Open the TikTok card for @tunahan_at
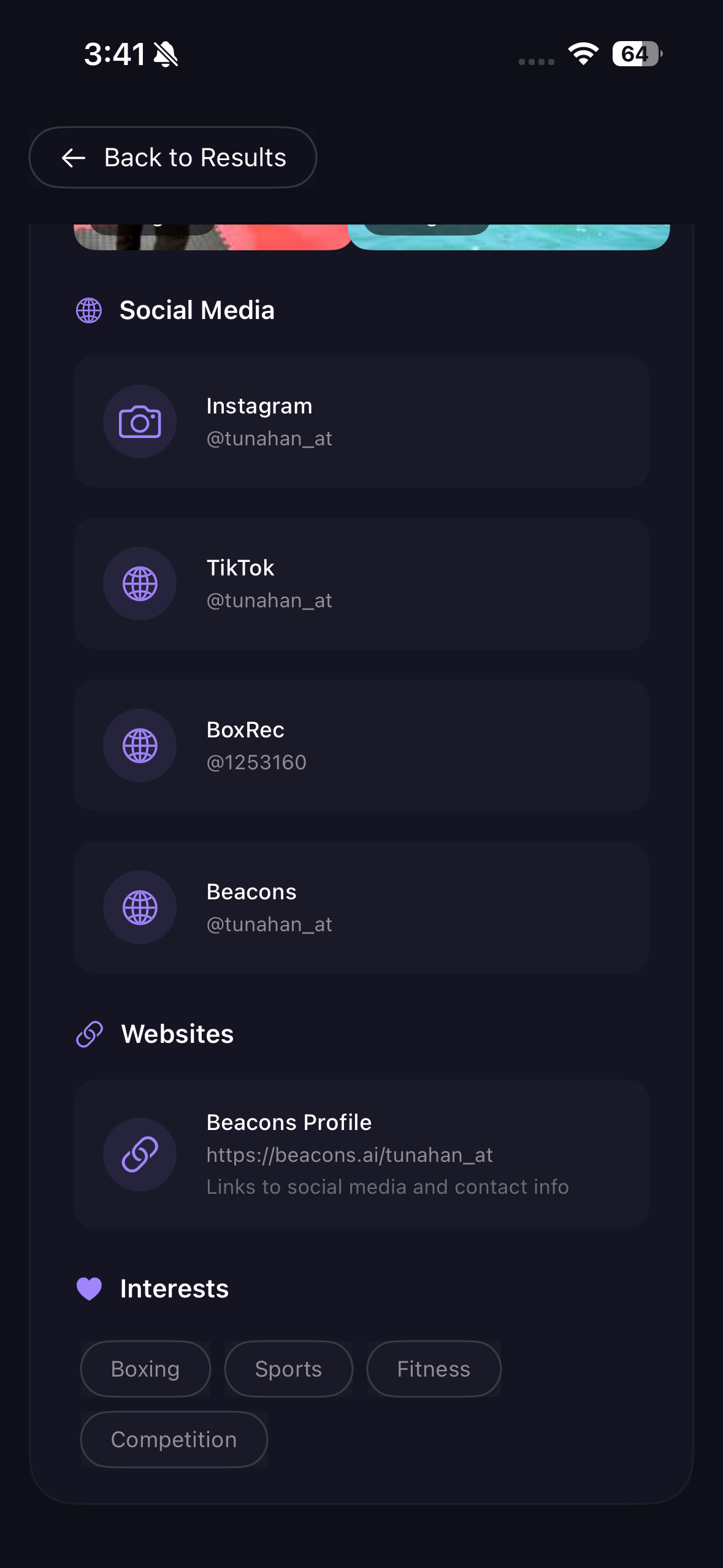 [x=361, y=584]
